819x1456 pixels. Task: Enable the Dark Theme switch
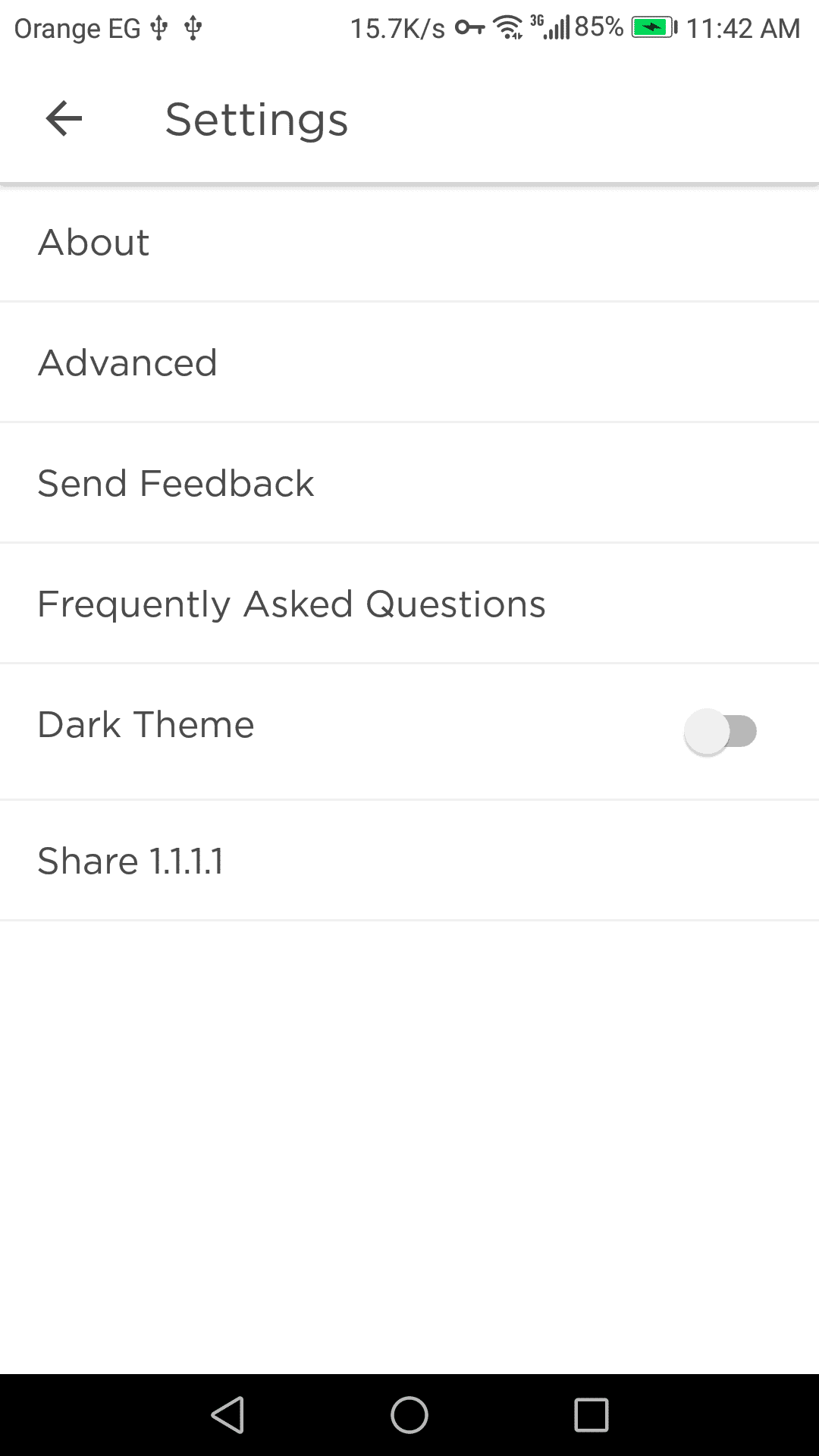click(720, 732)
